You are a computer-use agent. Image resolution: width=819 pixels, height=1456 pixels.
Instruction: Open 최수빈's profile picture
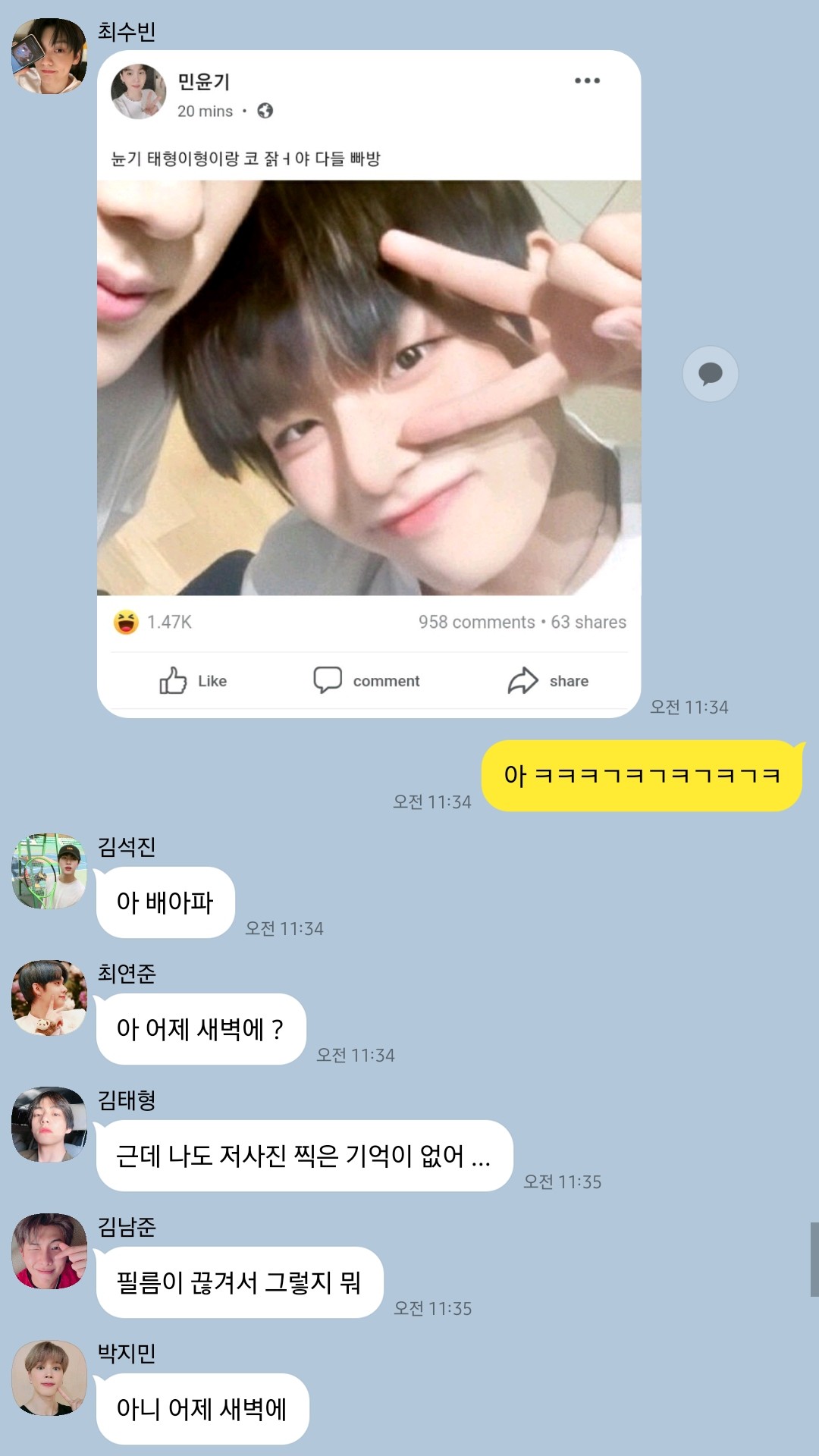point(49,57)
